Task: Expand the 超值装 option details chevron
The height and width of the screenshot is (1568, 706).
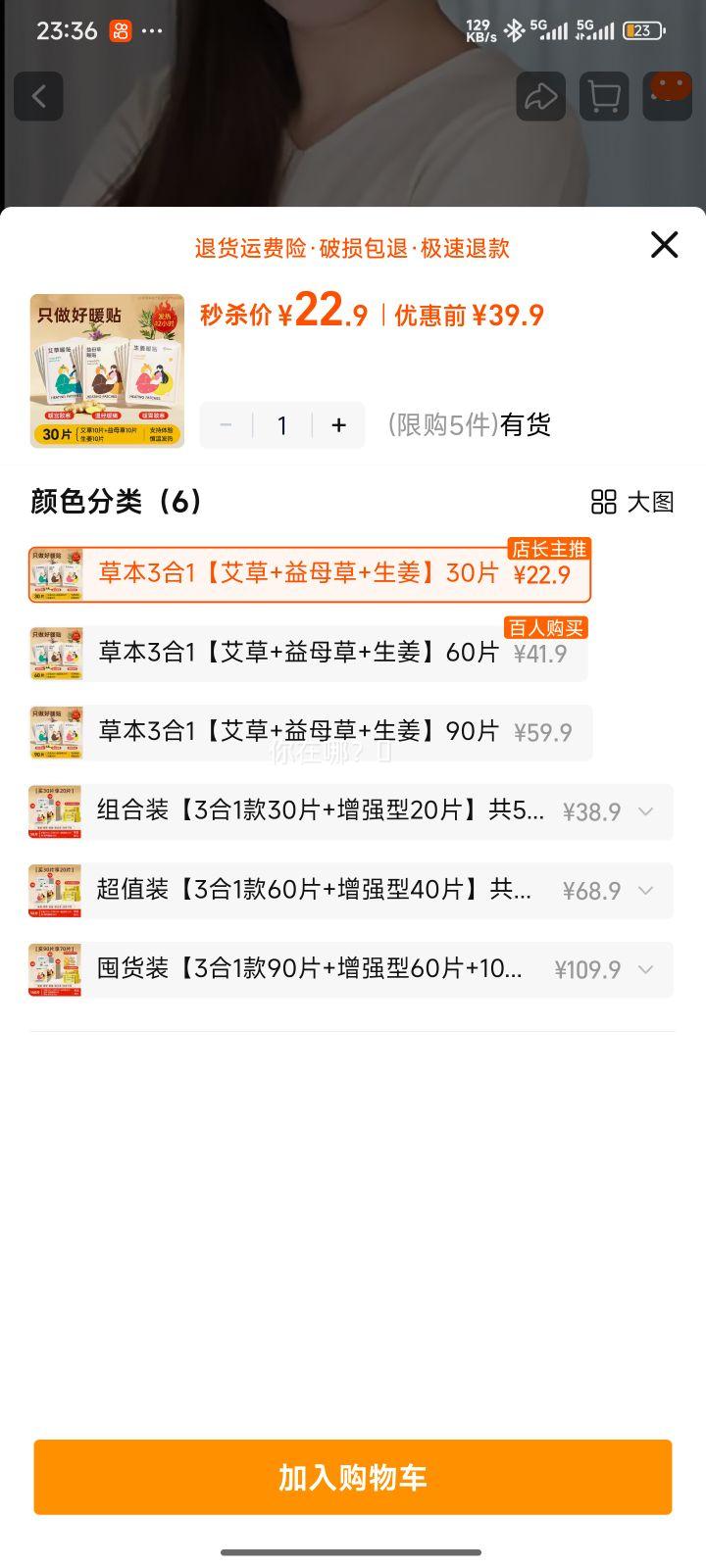Action: click(x=645, y=890)
